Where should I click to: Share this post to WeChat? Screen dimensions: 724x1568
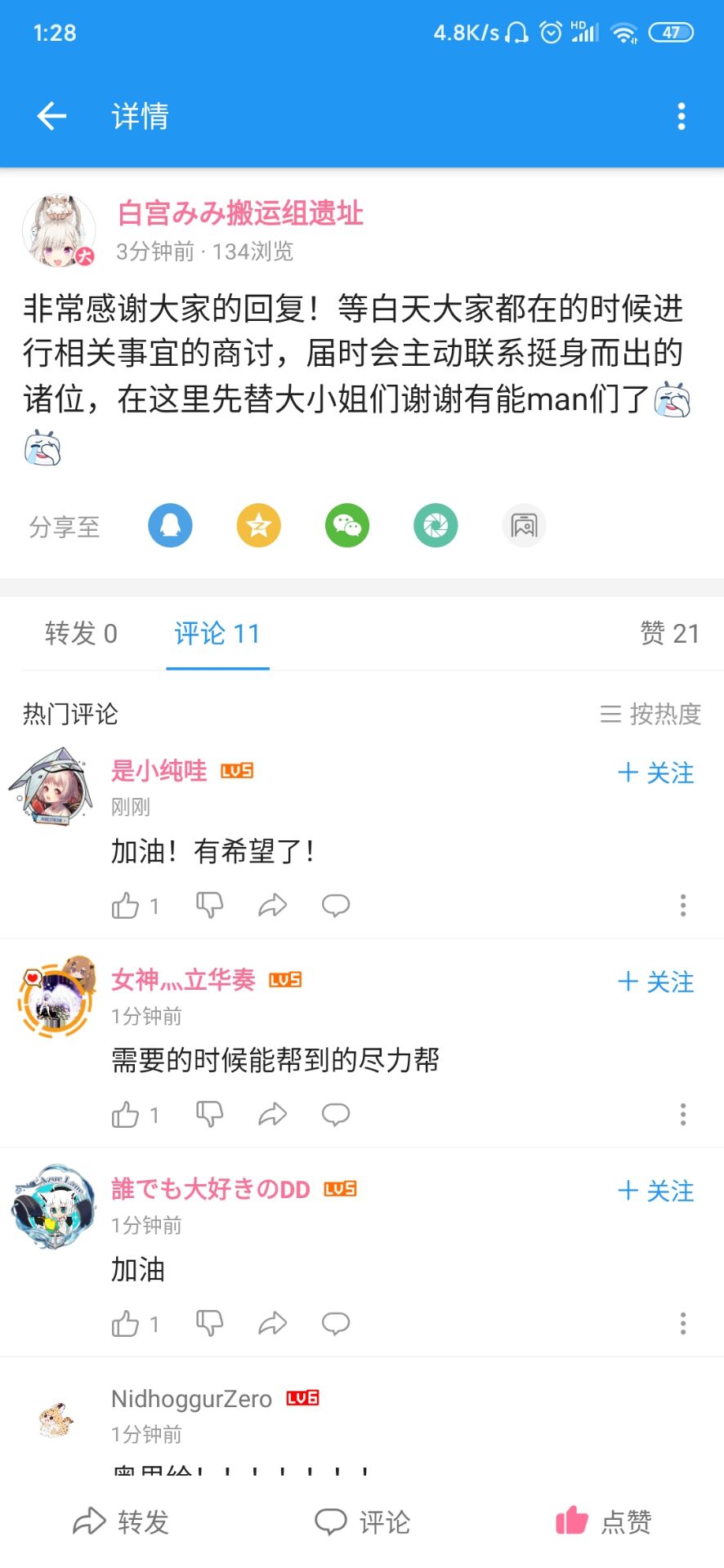(347, 525)
